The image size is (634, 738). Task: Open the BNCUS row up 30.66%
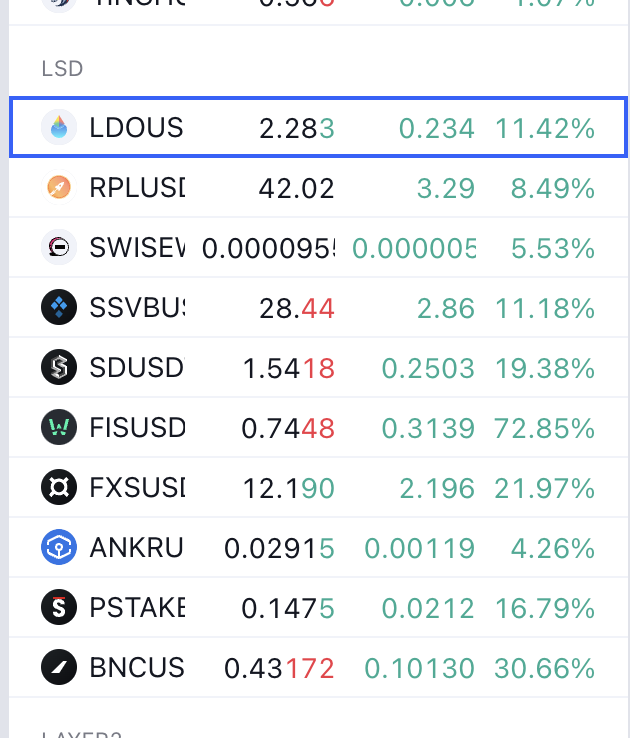pyautogui.click(x=318, y=667)
